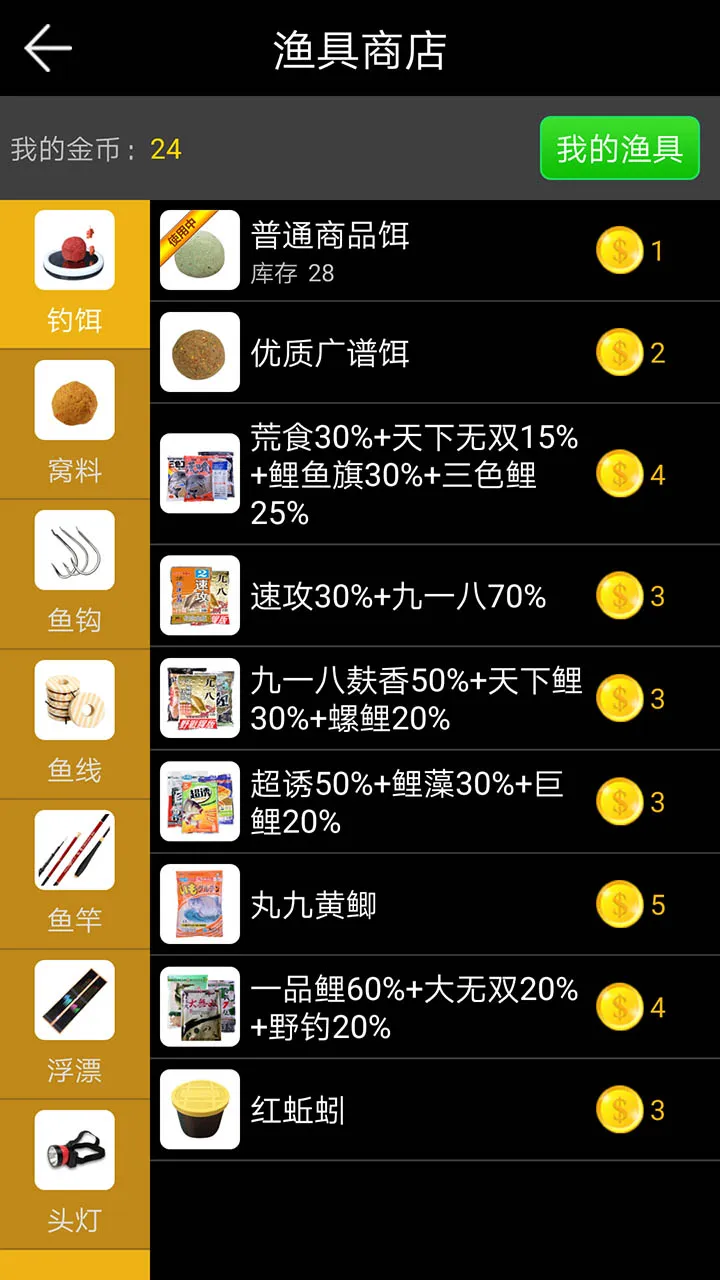Select the 钓饵 bait category icon
Viewport: 720px width, 1280px height.
[x=74, y=251]
